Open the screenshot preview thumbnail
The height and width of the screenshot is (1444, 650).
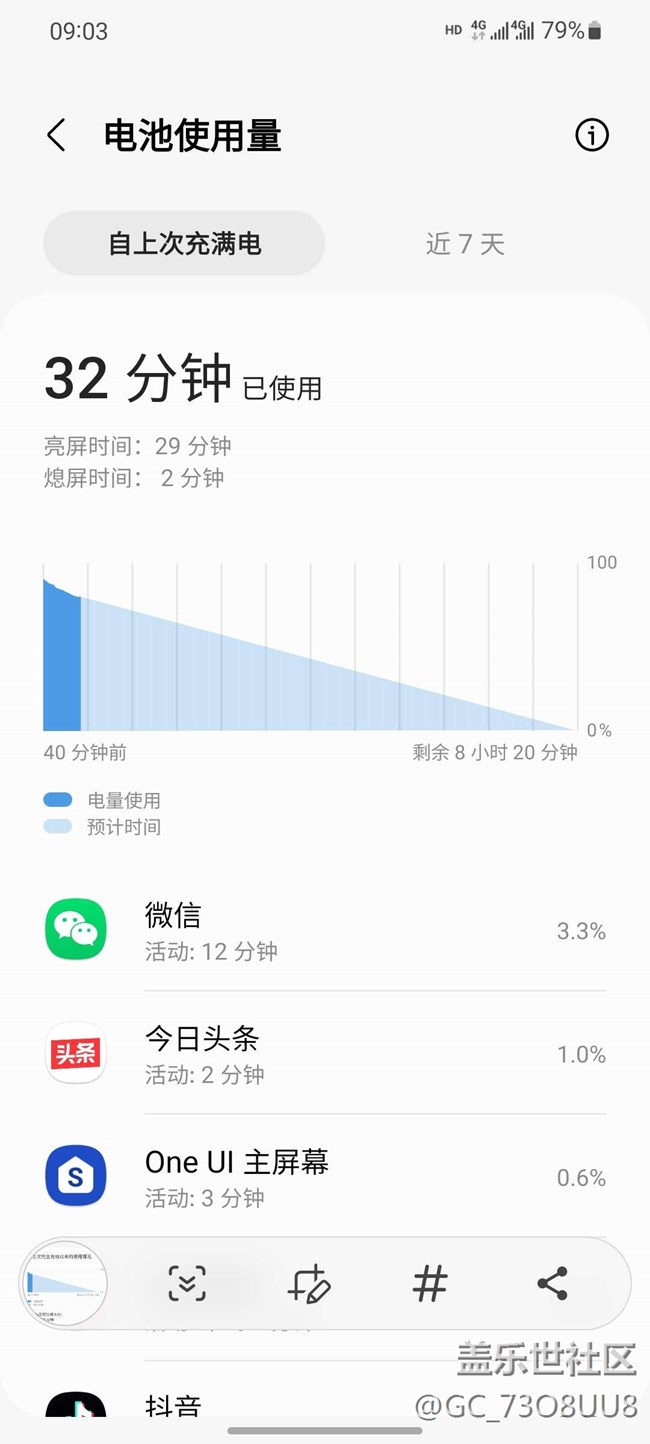point(66,1283)
